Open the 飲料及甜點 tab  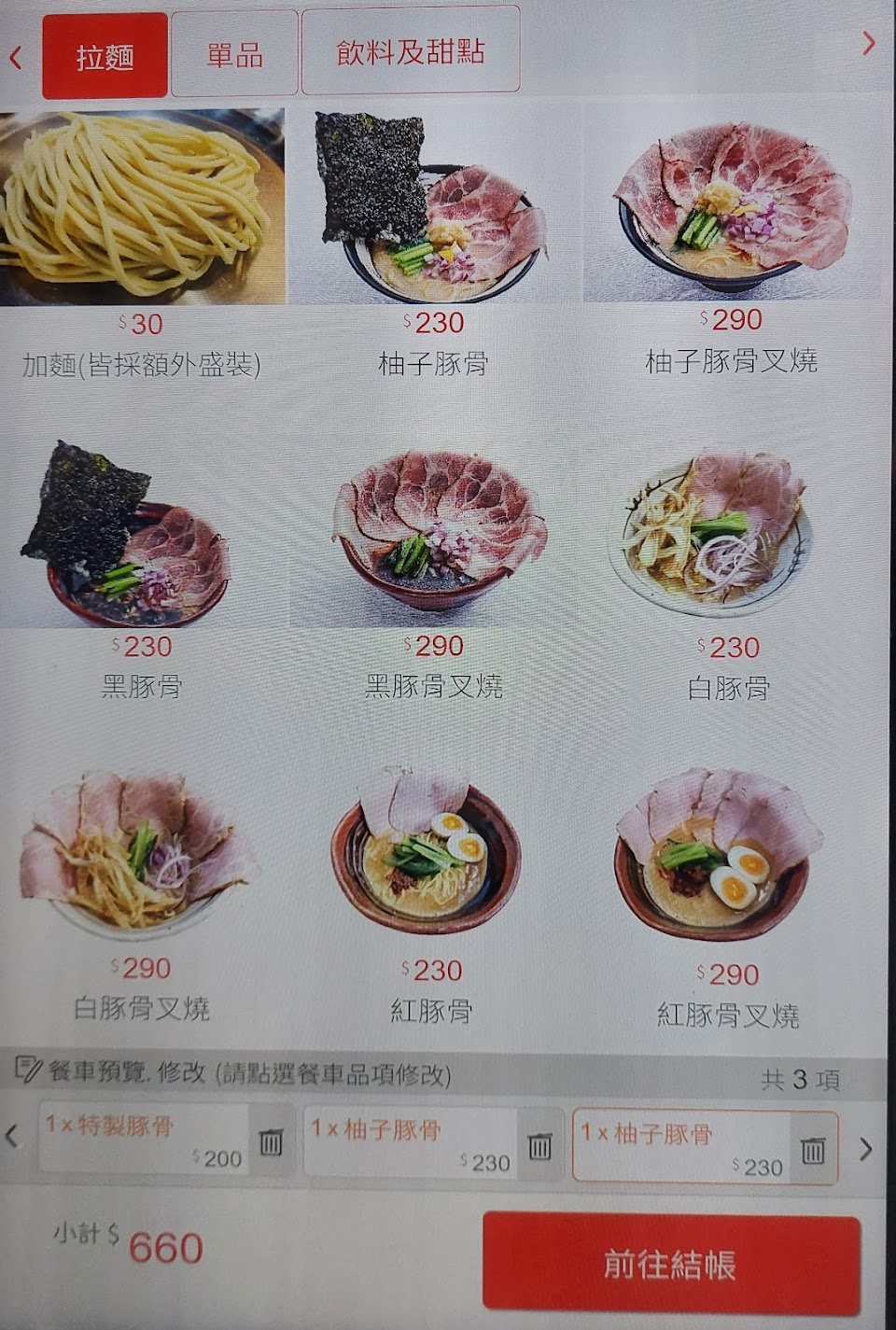pyautogui.click(x=411, y=52)
